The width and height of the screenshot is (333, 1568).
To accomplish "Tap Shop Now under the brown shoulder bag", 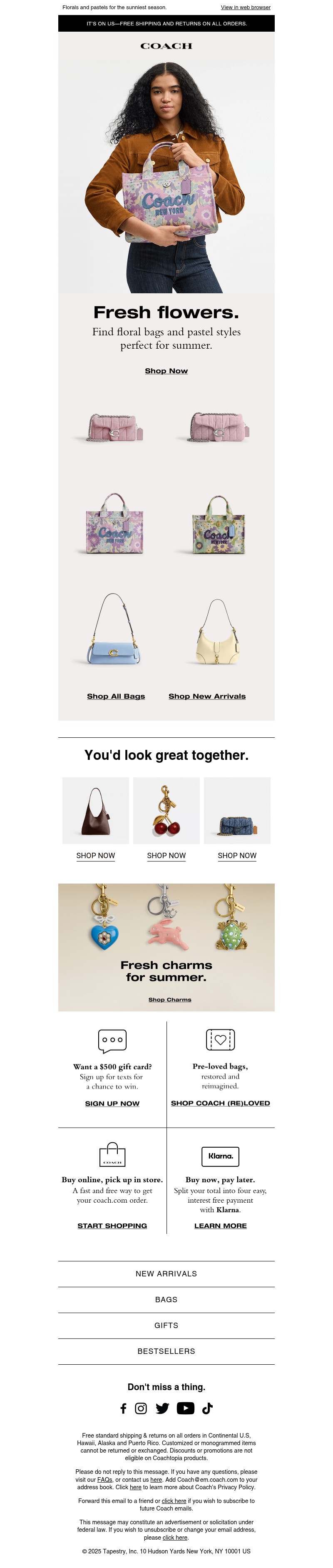I will (95, 856).
